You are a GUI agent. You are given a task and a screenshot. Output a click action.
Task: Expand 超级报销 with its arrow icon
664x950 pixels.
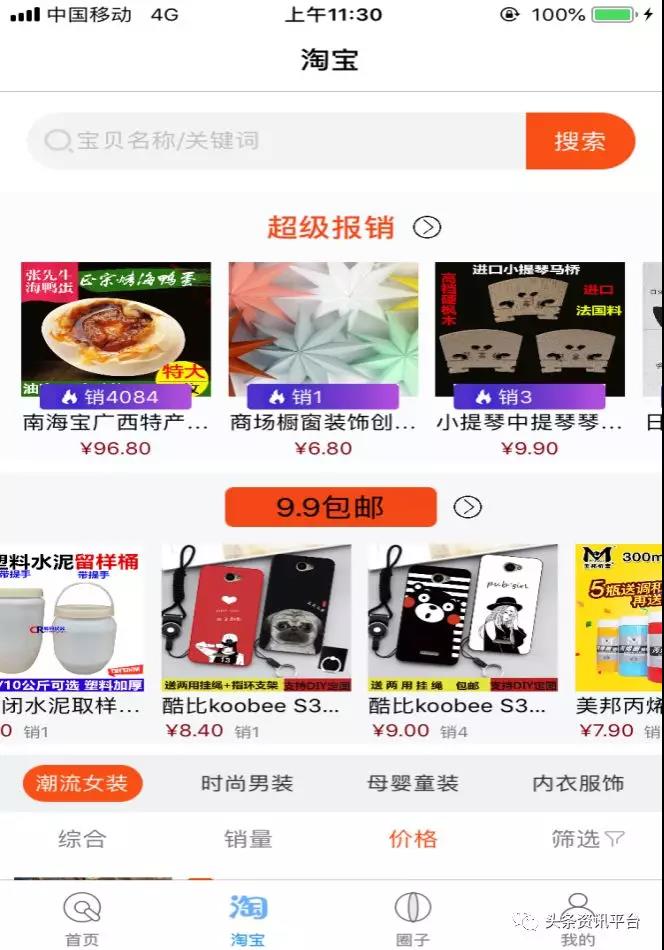point(427,227)
